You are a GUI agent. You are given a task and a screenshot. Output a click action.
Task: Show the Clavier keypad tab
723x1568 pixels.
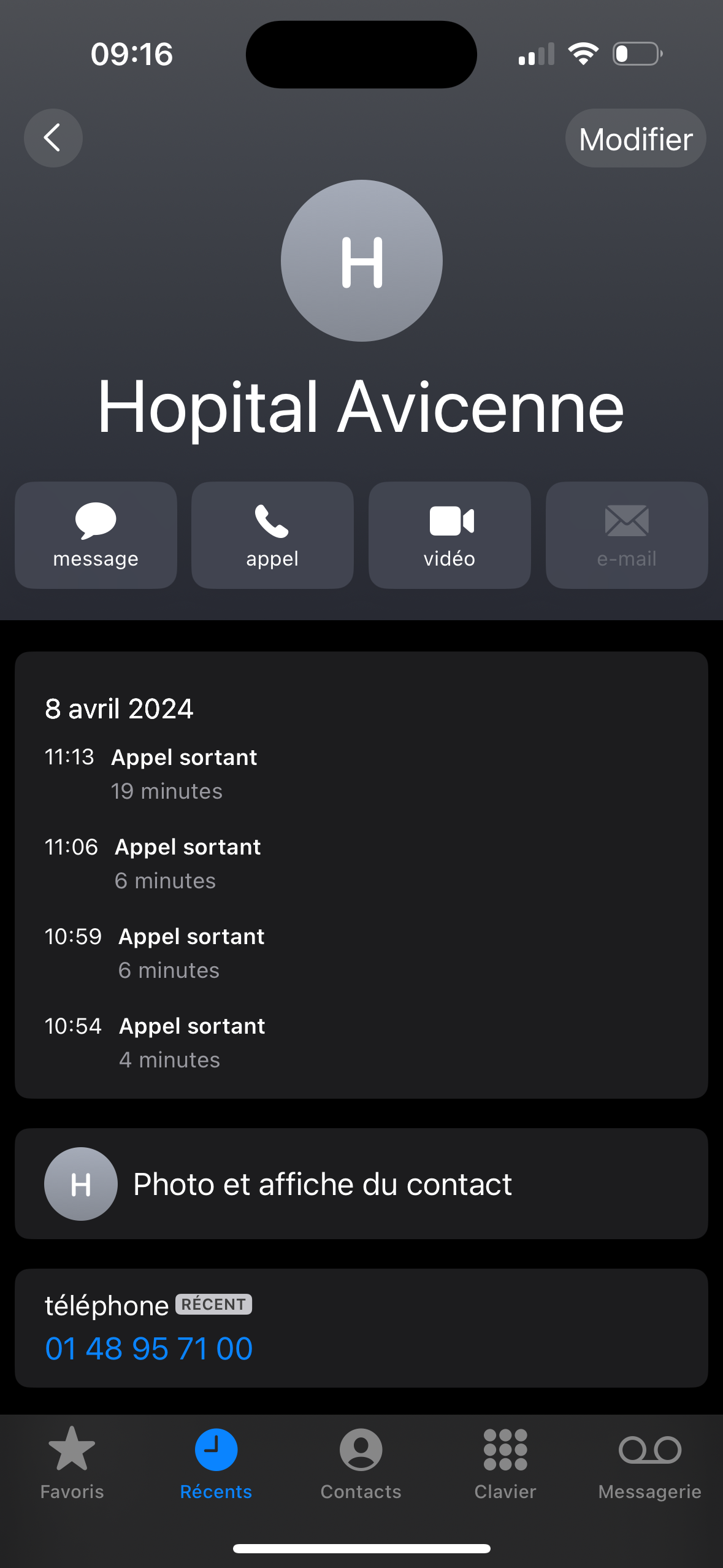tap(505, 1462)
